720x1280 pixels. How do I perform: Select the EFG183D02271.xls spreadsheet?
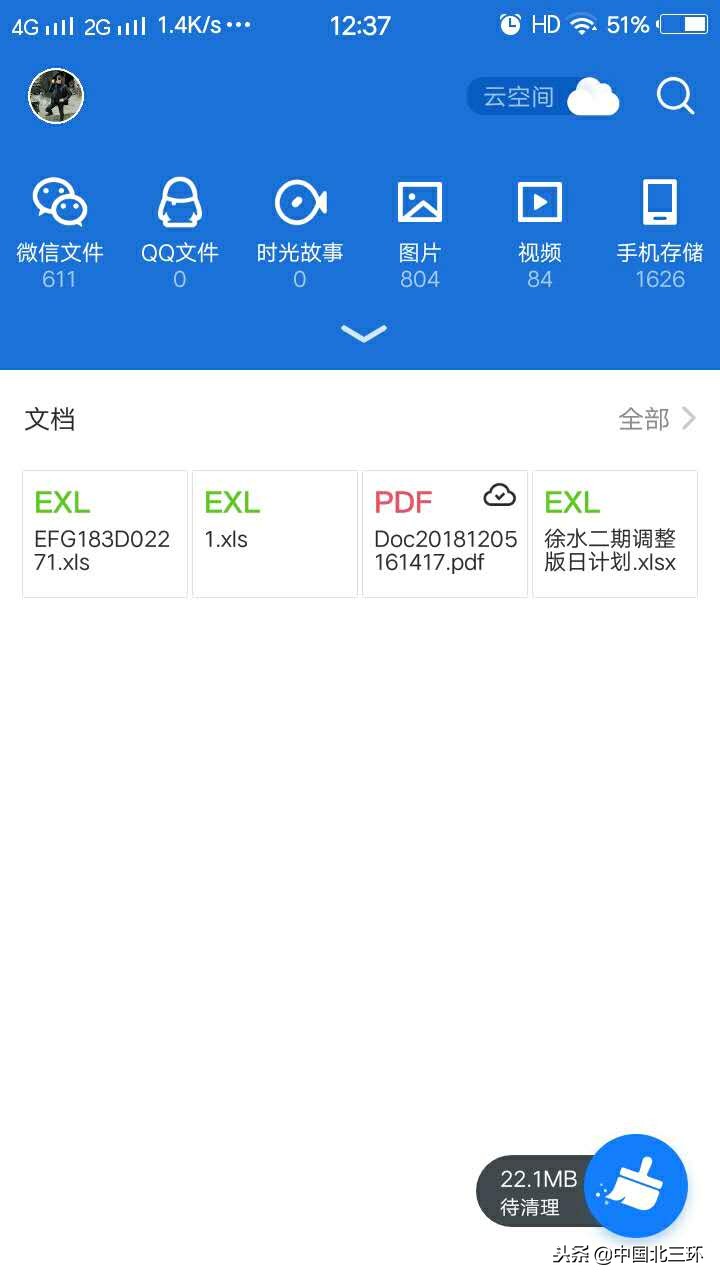pos(104,533)
